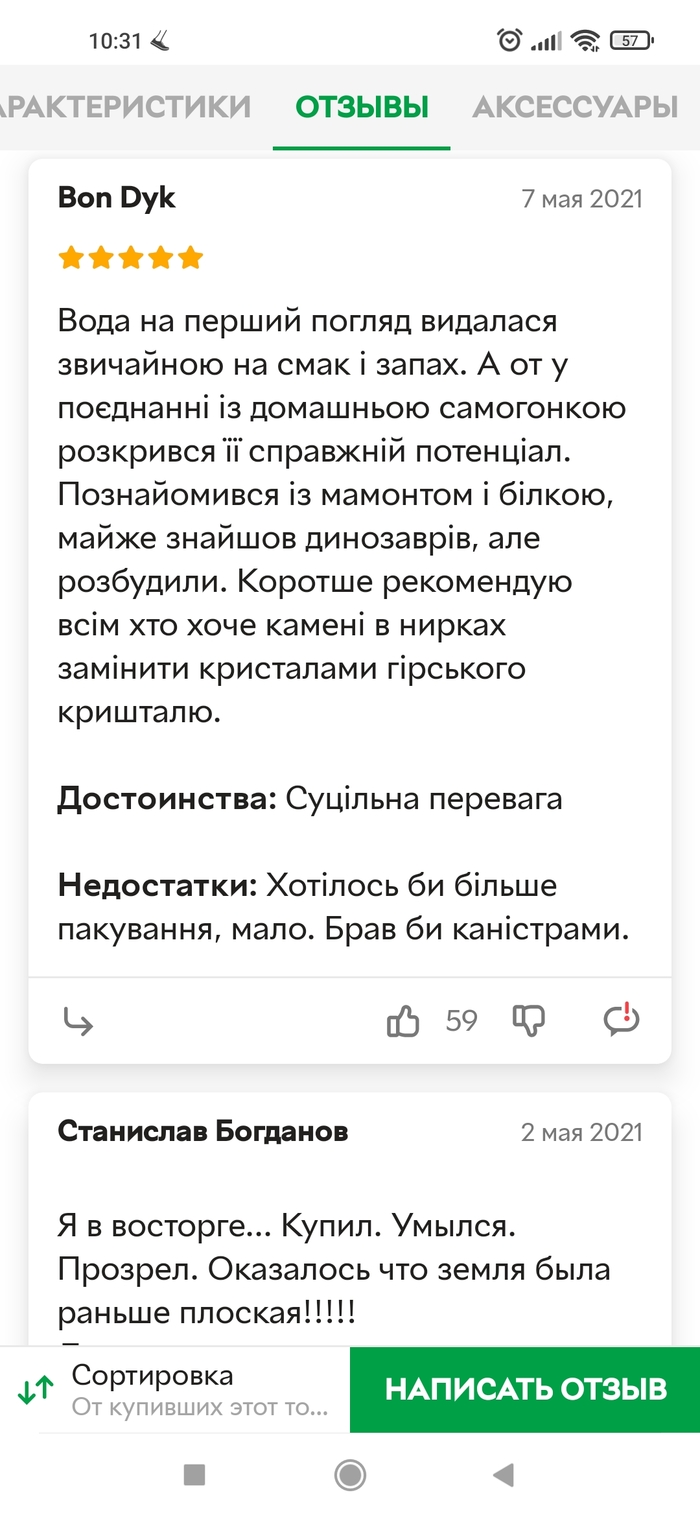Viewport: 700px width, 1517px height.
Task: Like Bon Dyk's review
Action: (403, 1021)
